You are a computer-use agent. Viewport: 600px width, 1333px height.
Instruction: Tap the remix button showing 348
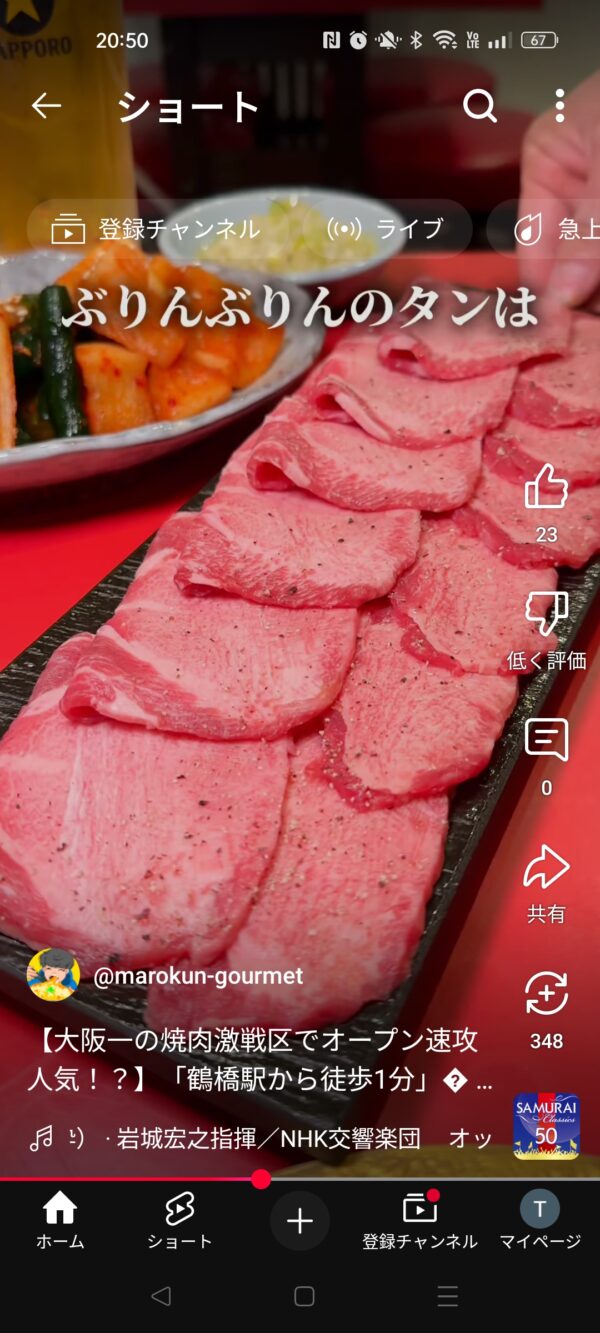[546, 995]
